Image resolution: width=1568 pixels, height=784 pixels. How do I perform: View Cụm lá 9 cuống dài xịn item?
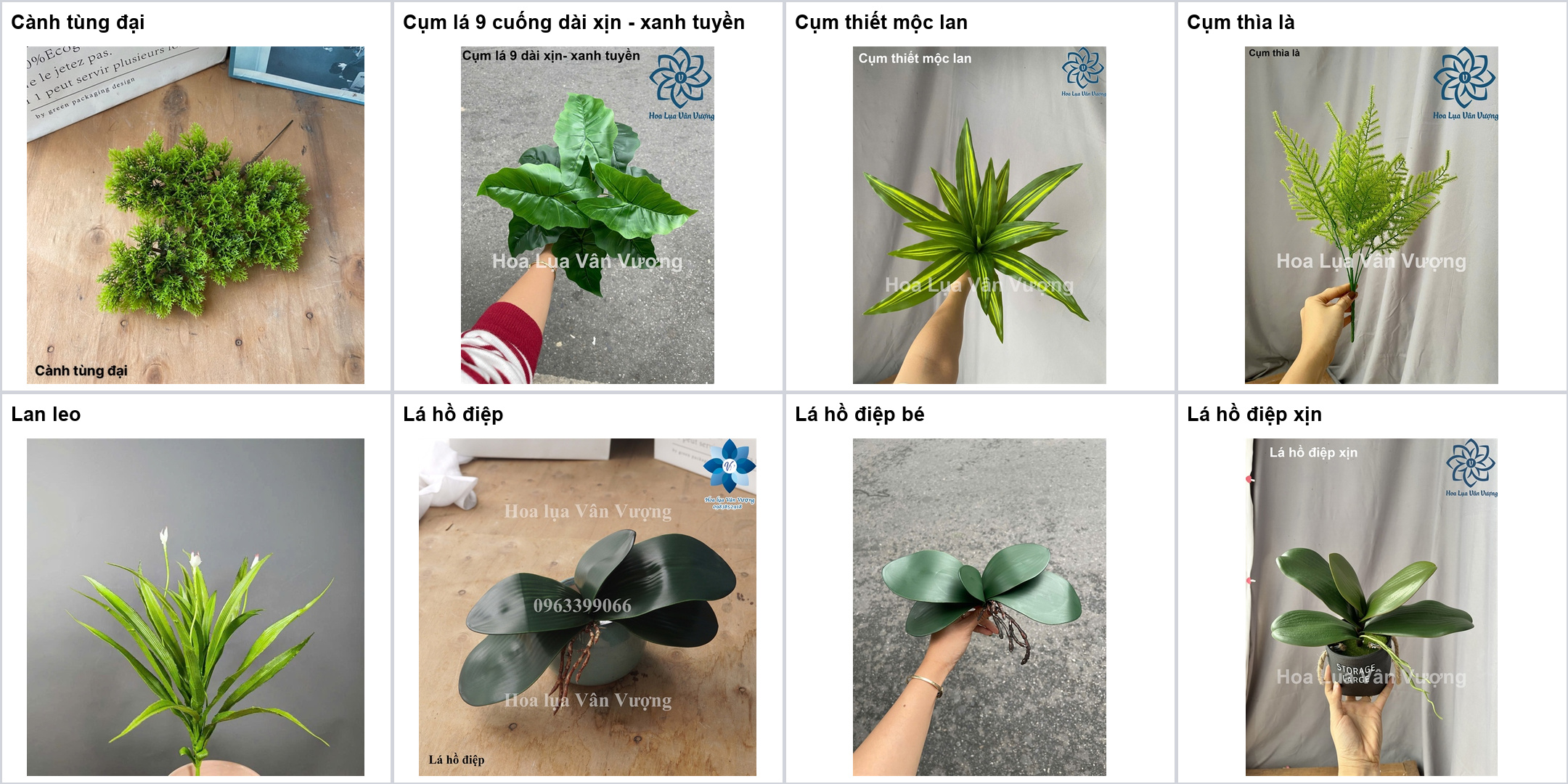587,196
